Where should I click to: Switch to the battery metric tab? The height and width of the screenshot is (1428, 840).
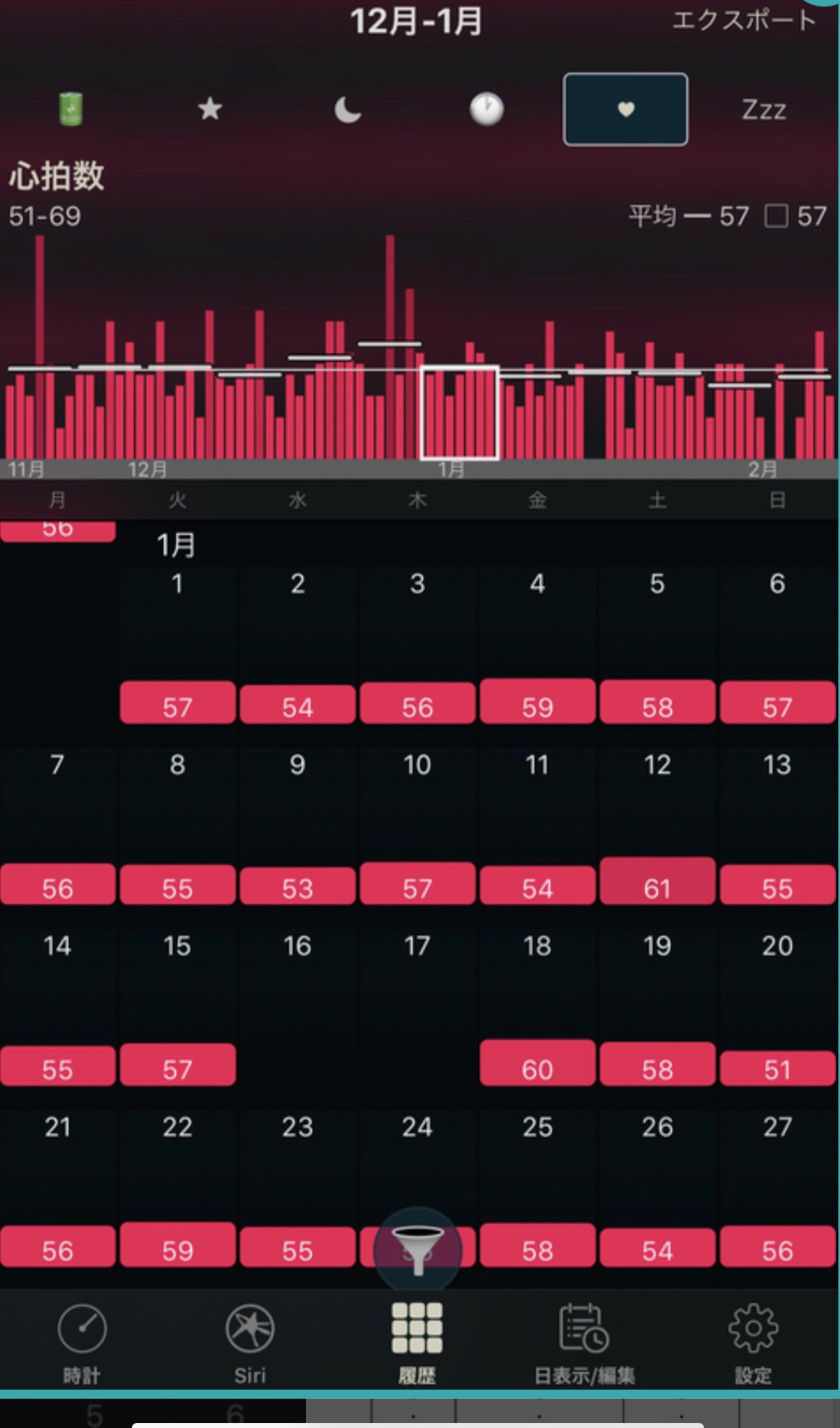coord(71,109)
